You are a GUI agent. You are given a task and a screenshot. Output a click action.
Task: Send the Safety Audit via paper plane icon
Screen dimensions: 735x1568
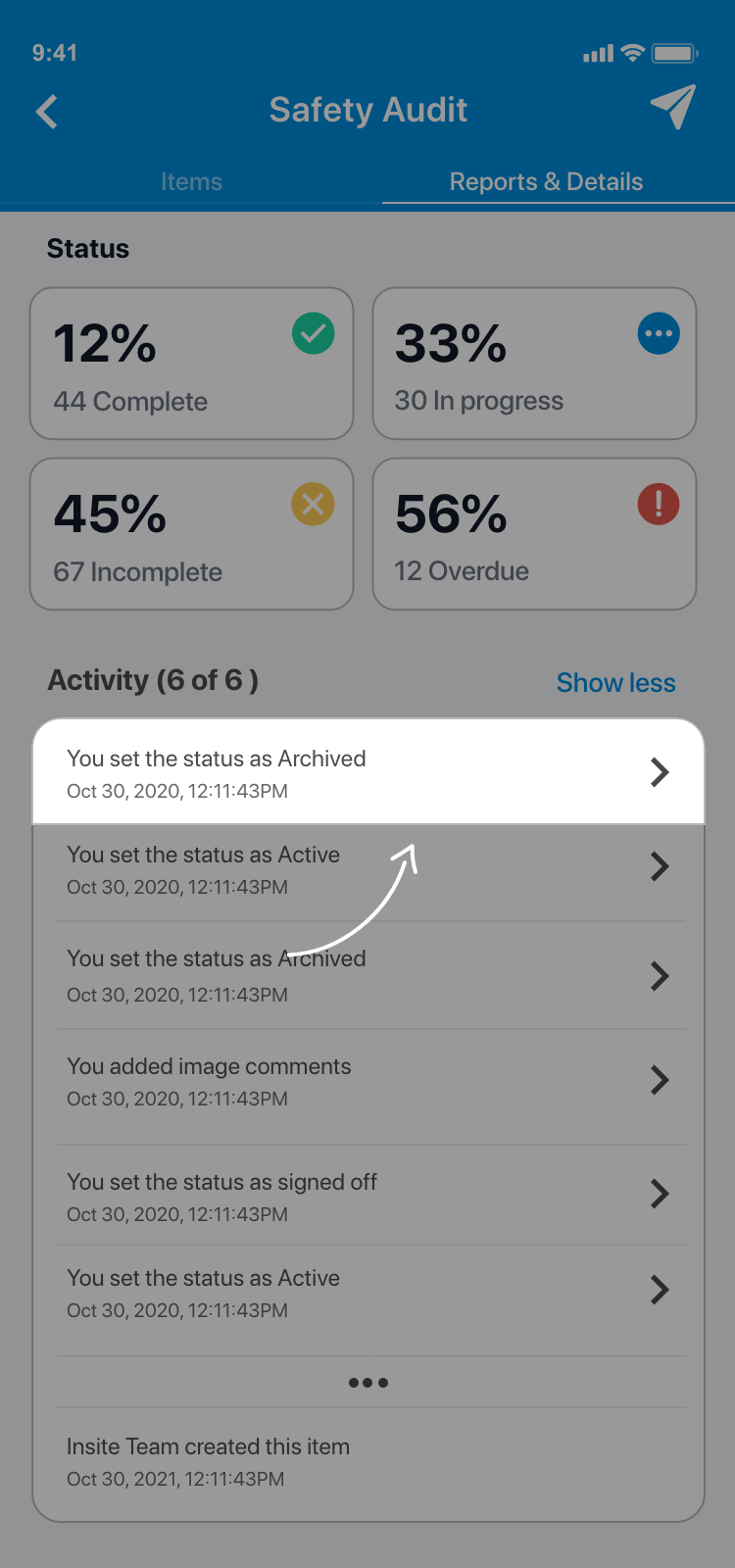(672, 107)
